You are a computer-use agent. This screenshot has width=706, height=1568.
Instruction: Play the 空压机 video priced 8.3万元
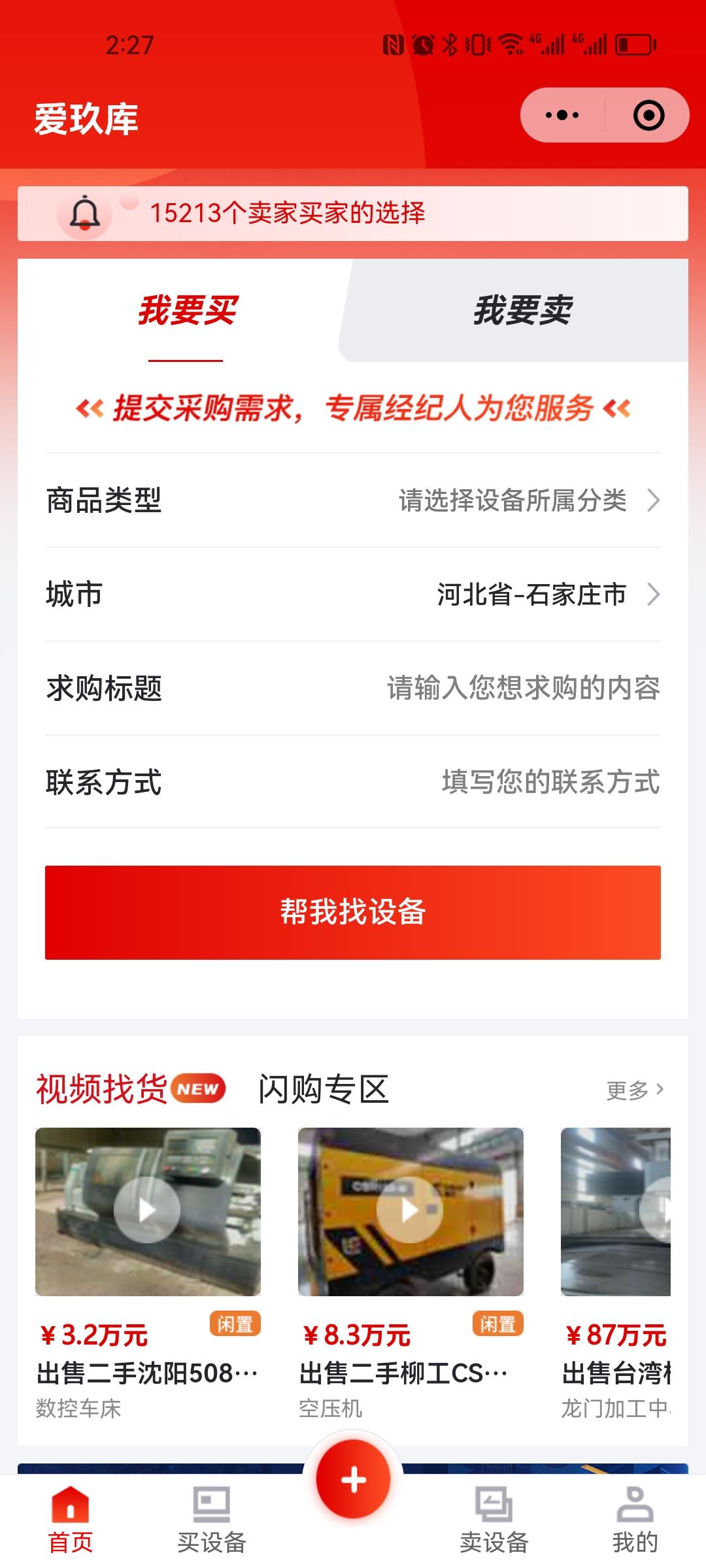tap(410, 1210)
